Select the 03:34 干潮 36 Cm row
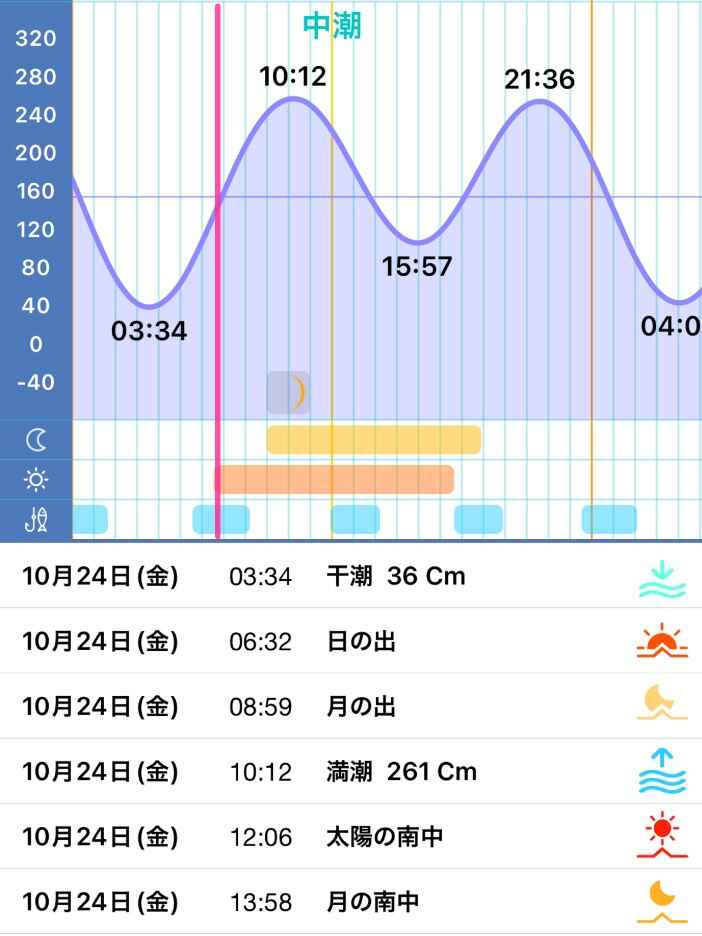 (350, 577)
